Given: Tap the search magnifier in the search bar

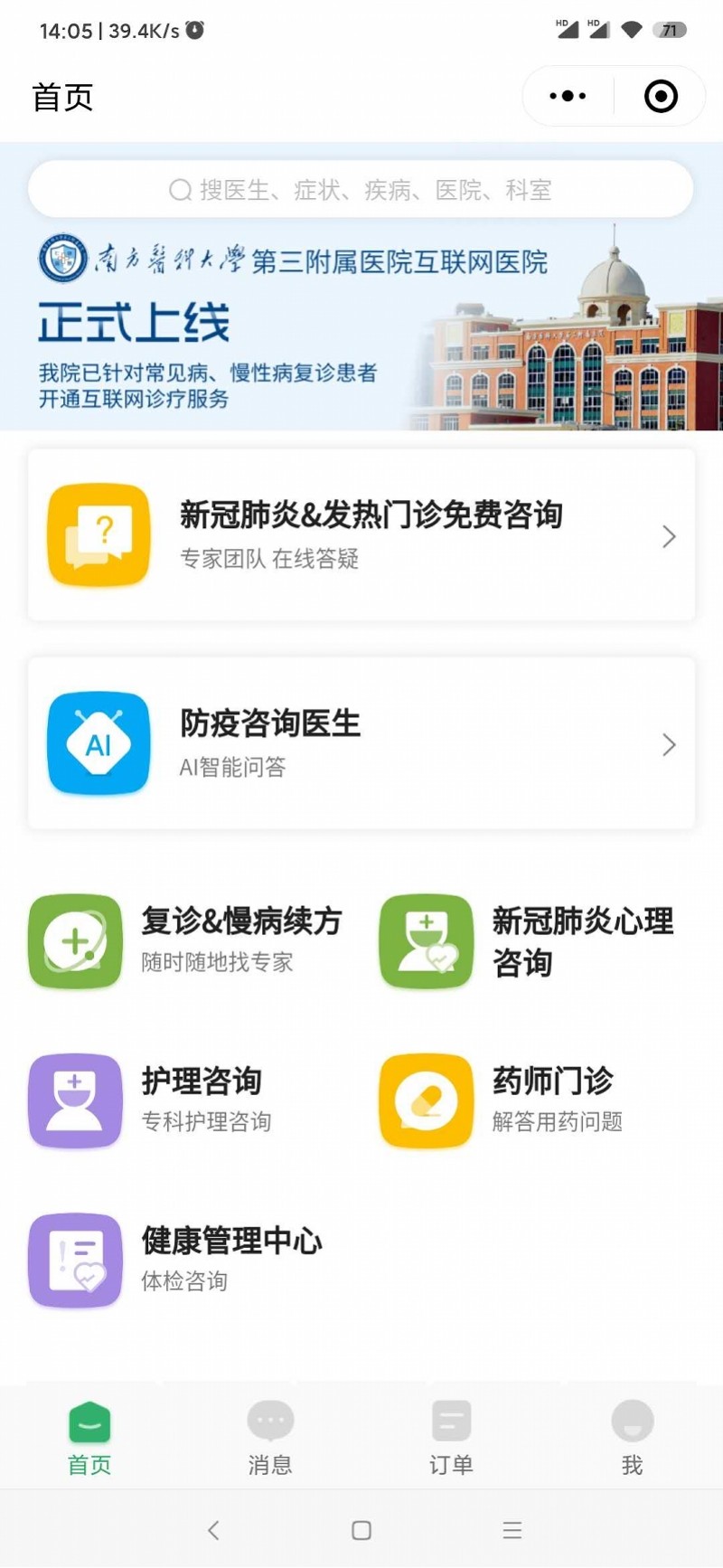Looking at the screenshot, I should pos(177,190).
